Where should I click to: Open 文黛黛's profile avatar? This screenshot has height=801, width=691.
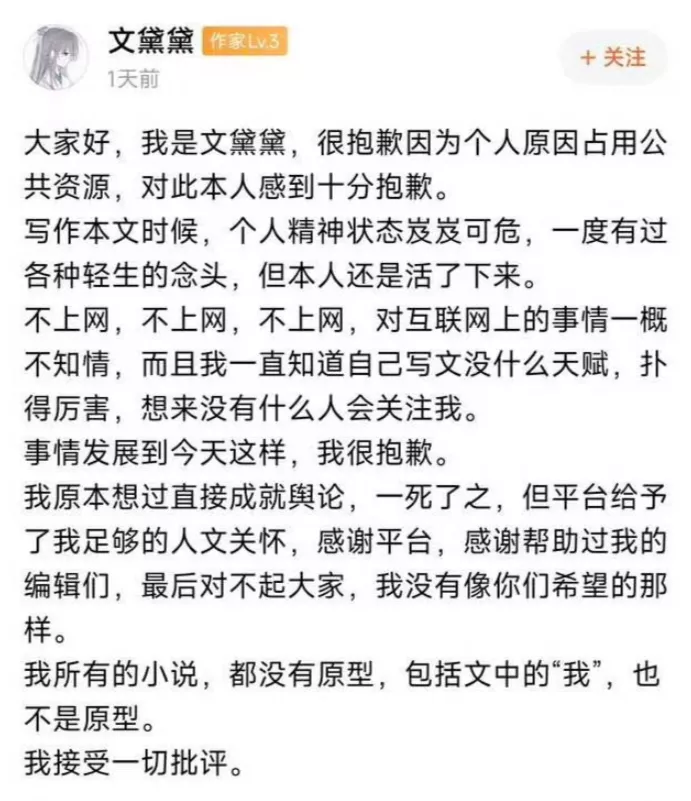pyautogui.click(x=56, y=57)
